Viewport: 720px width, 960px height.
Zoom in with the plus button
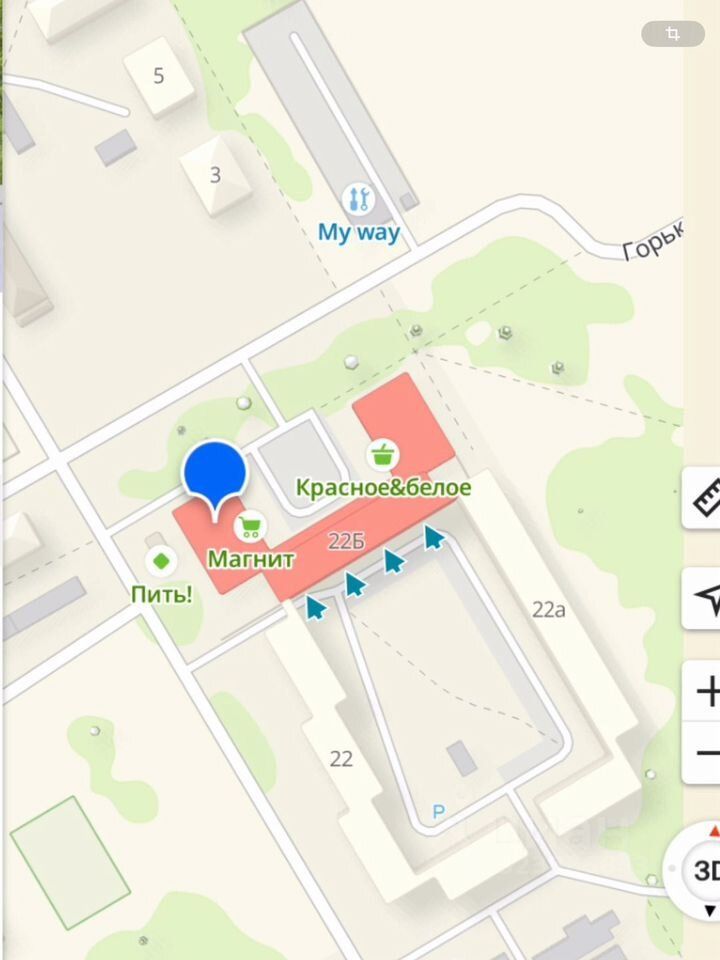tap(707, 691)
